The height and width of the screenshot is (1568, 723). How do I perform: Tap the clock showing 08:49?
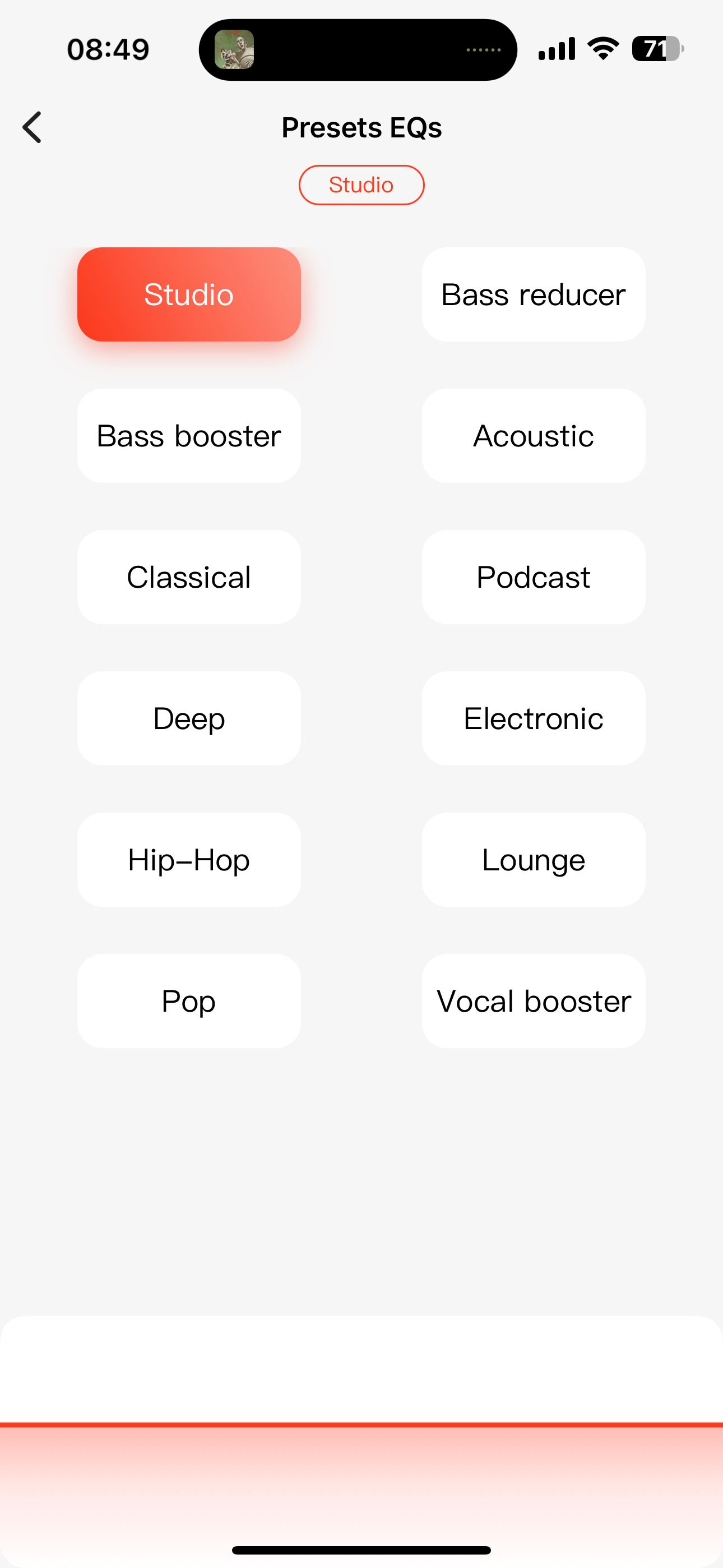(x=107, y=49)
